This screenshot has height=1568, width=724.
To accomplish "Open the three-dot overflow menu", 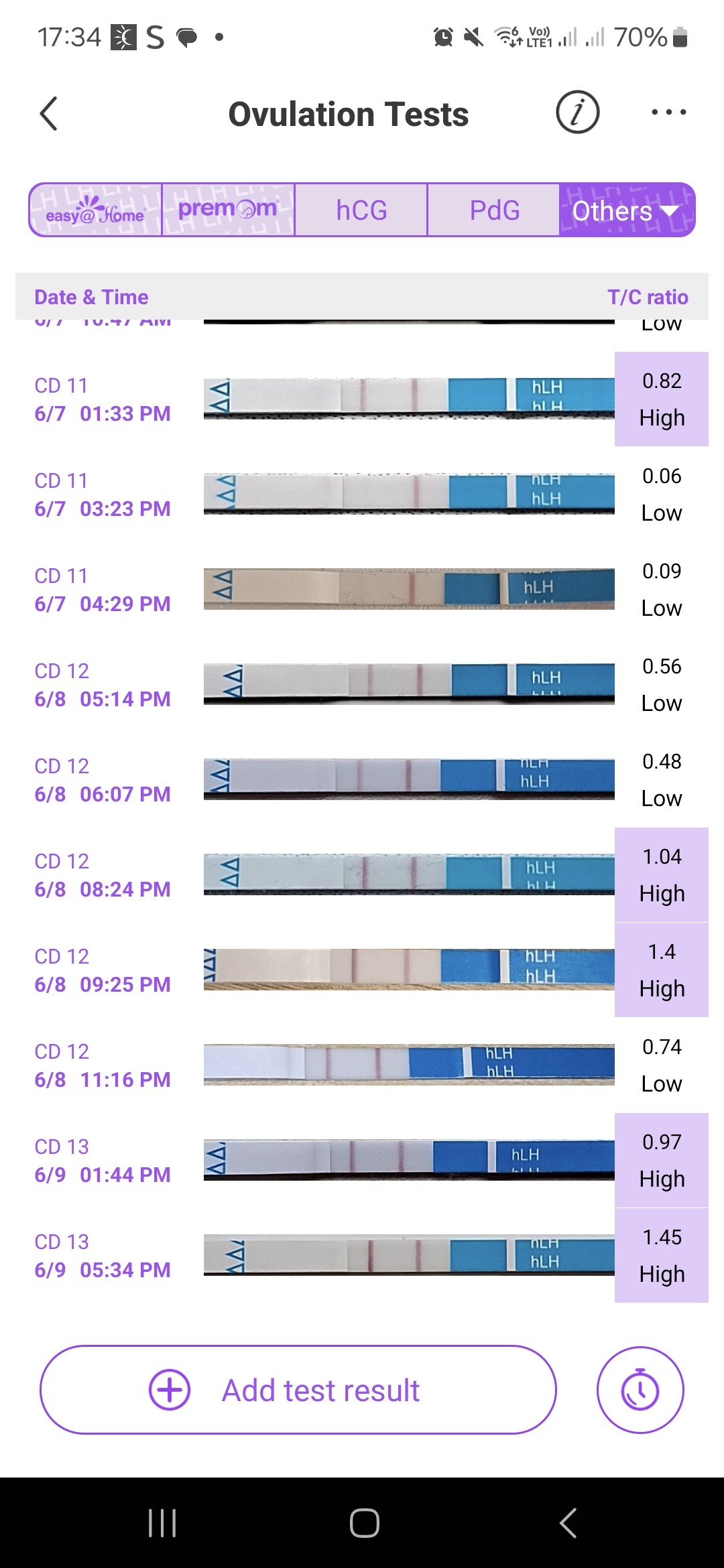I will [x=668, y=112].
